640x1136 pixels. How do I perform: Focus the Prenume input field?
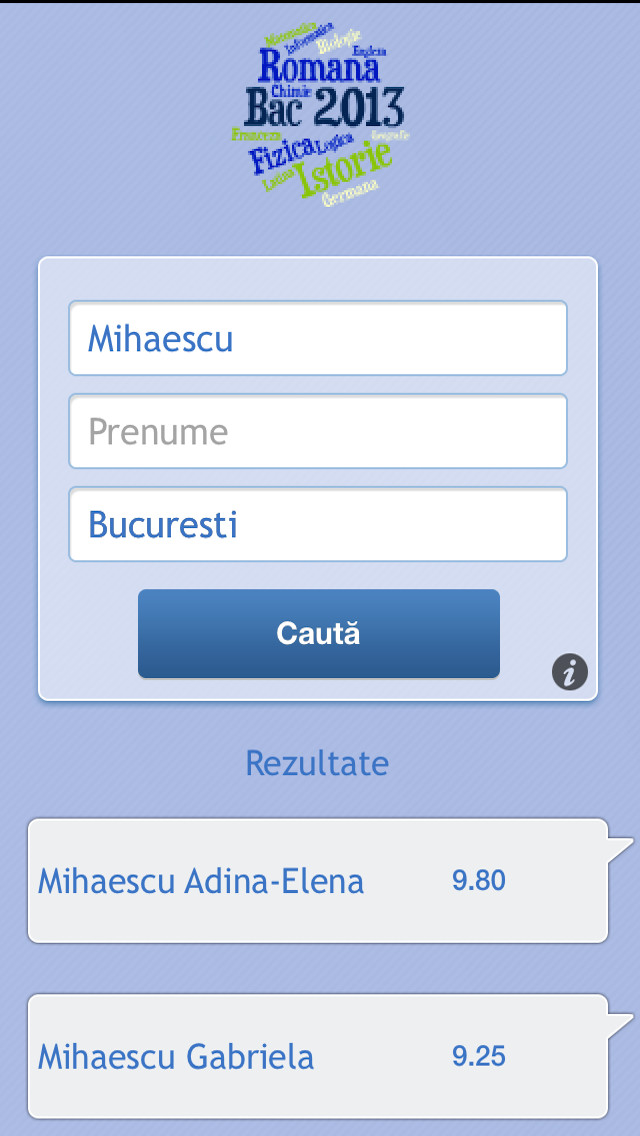tap(317, 431)
